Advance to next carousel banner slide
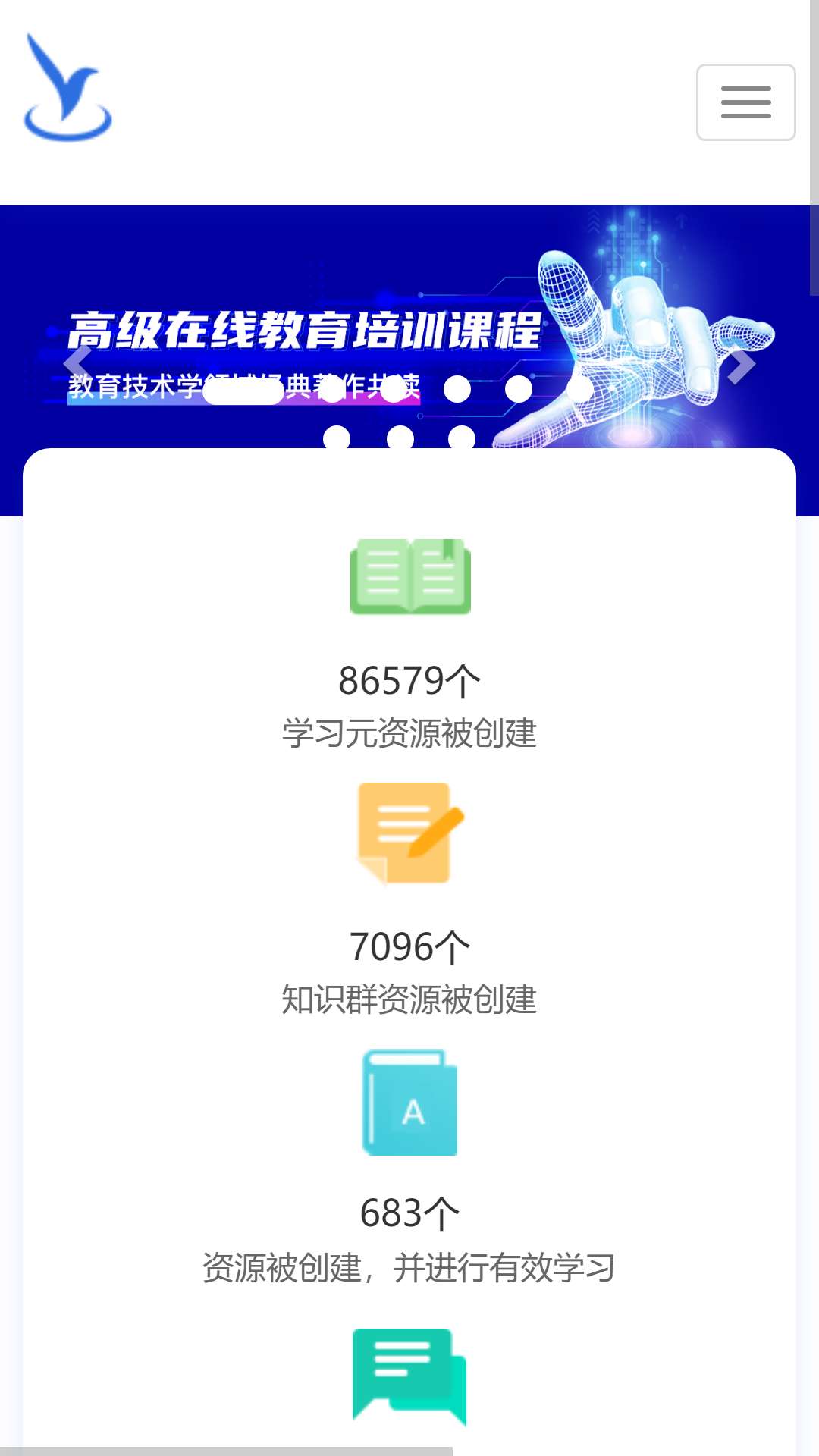Viewport: 819px width, 1456px height. click(741, 365)
